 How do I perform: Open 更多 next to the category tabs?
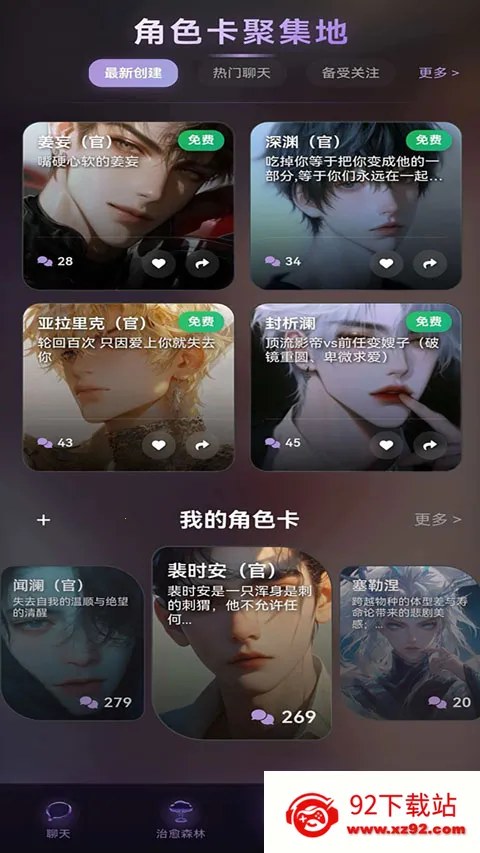pos(439,72)
